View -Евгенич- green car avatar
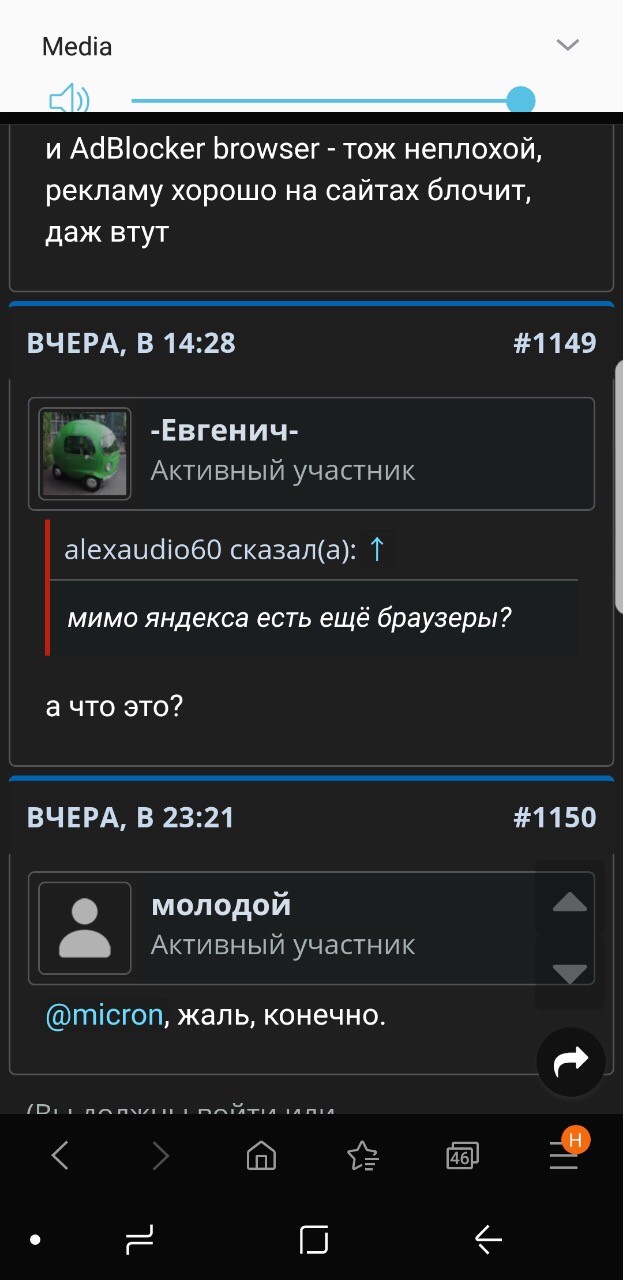The image size is (623, 1280). tap(85, 453)
